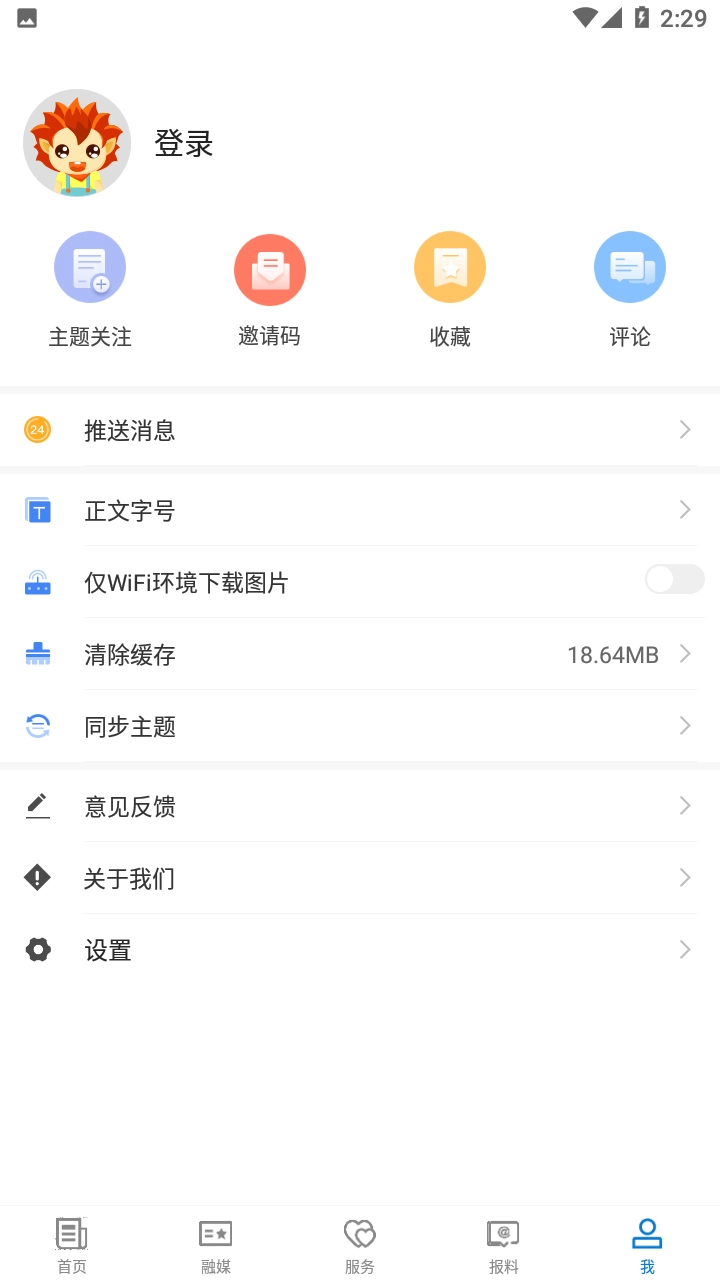
Task: Open 主题关注 (topic follow)
Action: [x=90, y=267]
